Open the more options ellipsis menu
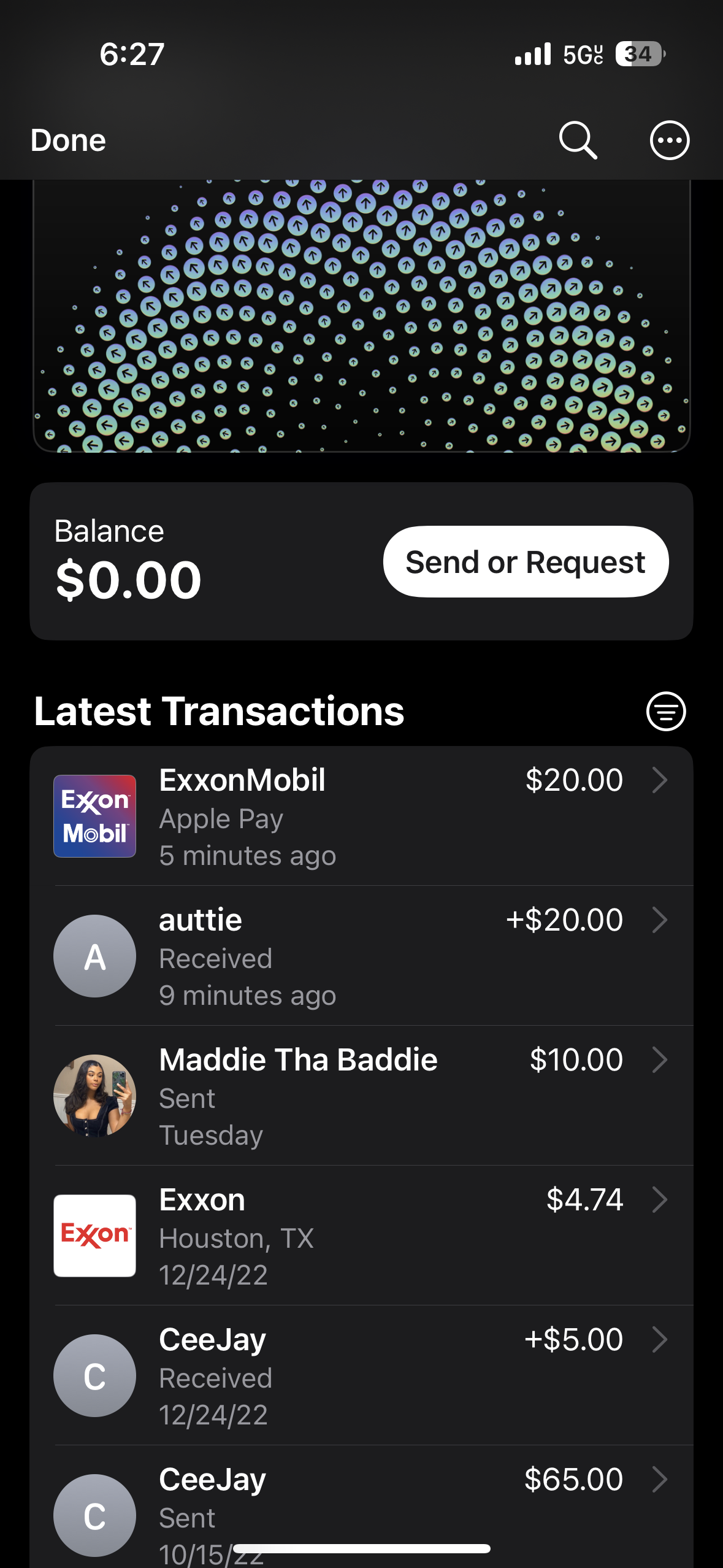 point(669,140)
